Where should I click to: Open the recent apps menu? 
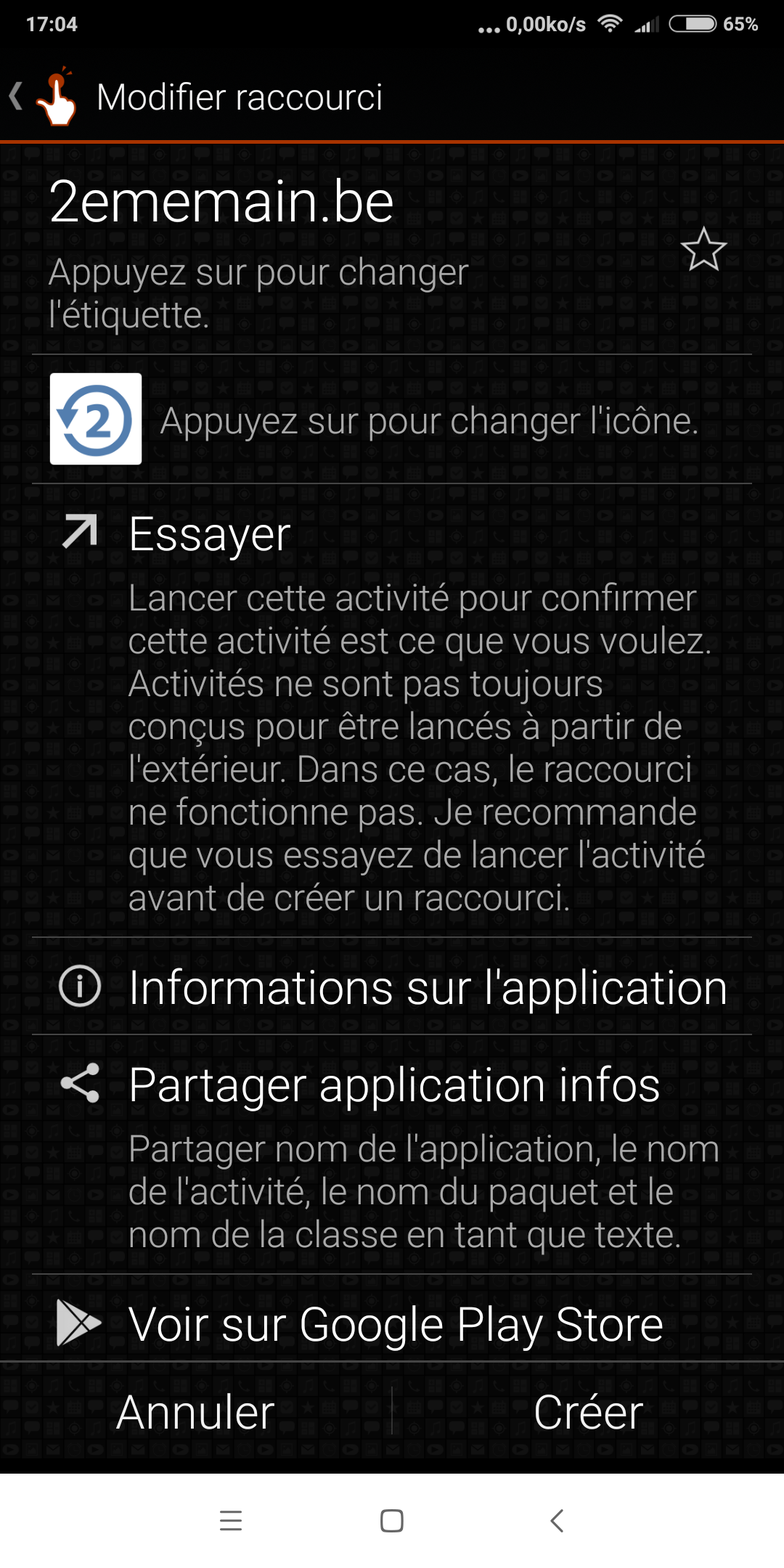point(231,1520)
